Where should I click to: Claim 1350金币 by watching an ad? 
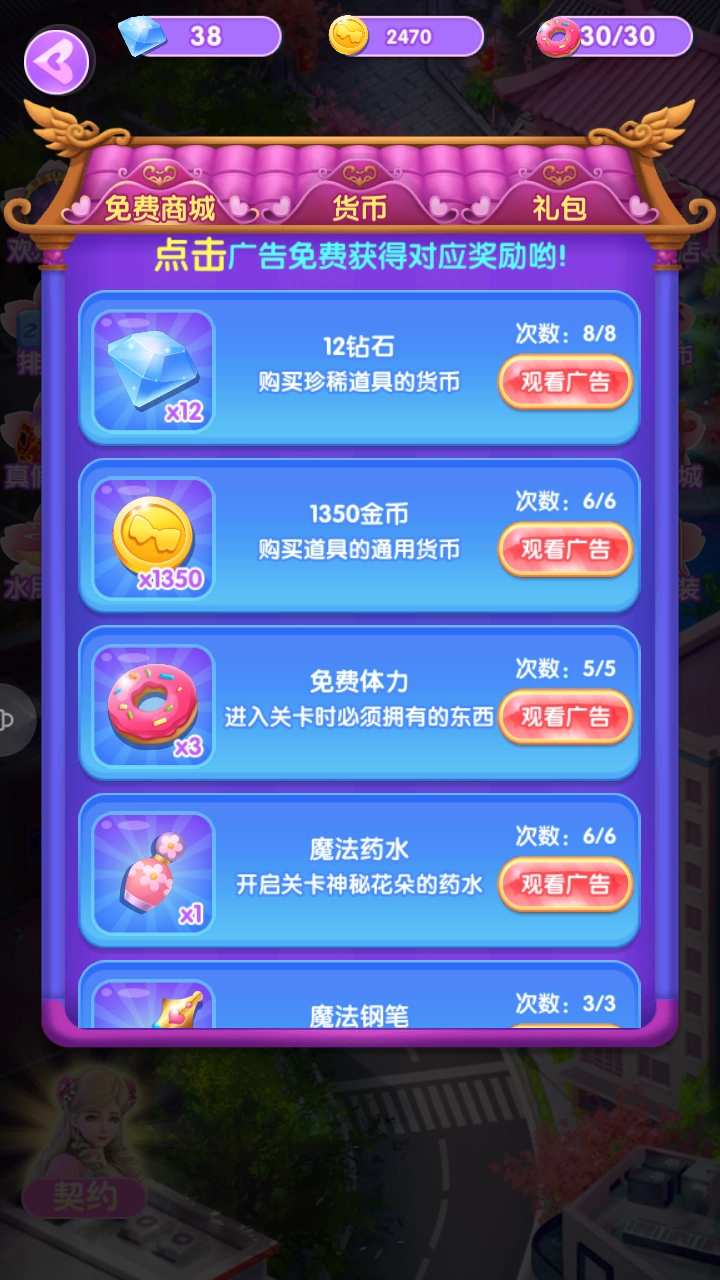click(x=565, y=550)
